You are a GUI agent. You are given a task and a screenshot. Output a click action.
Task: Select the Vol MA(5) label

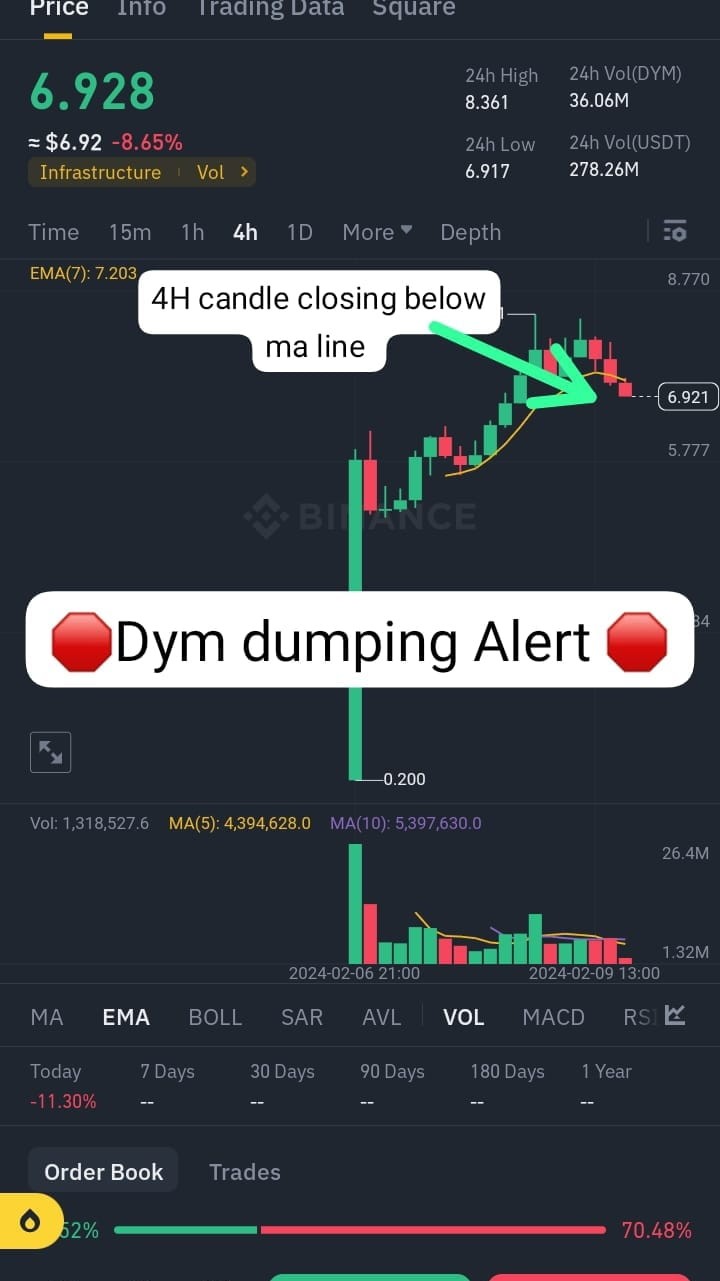coord(239,822)
